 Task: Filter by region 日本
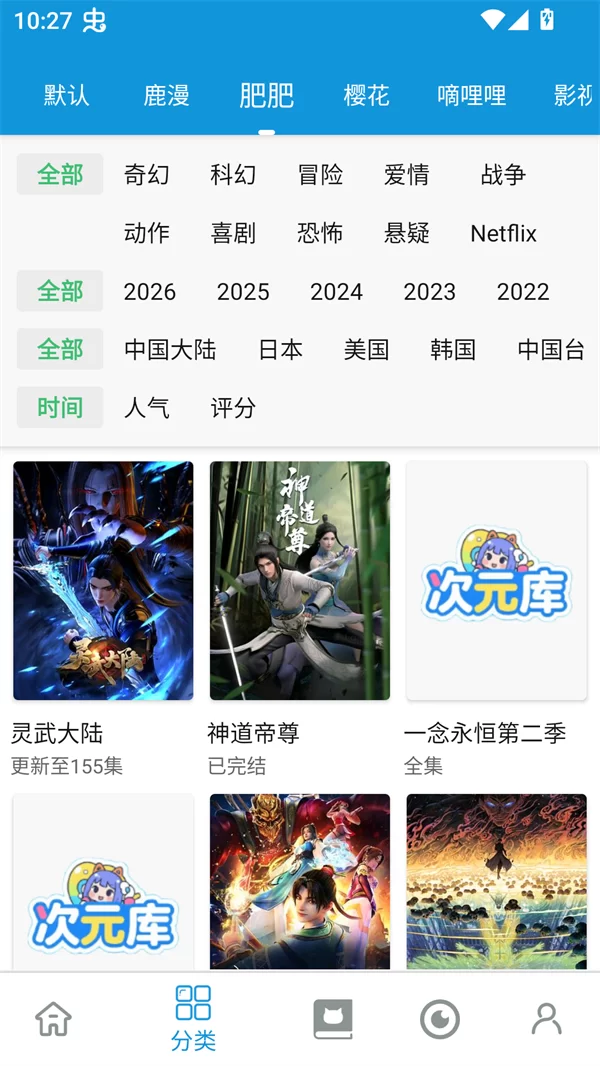coord(280,350)
